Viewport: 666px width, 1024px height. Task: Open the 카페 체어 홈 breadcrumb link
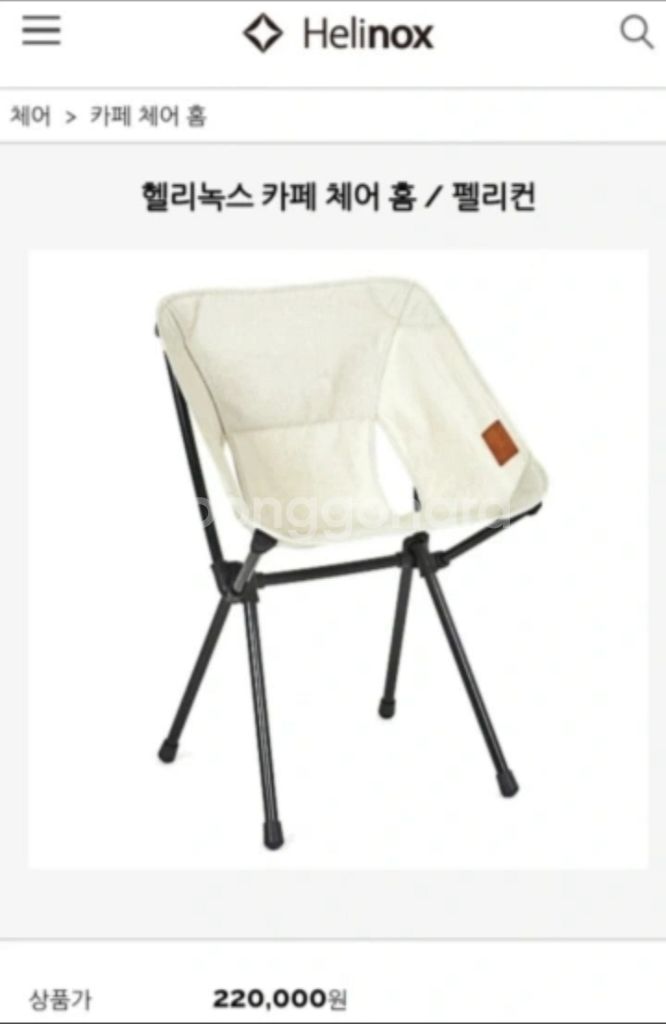148,116
